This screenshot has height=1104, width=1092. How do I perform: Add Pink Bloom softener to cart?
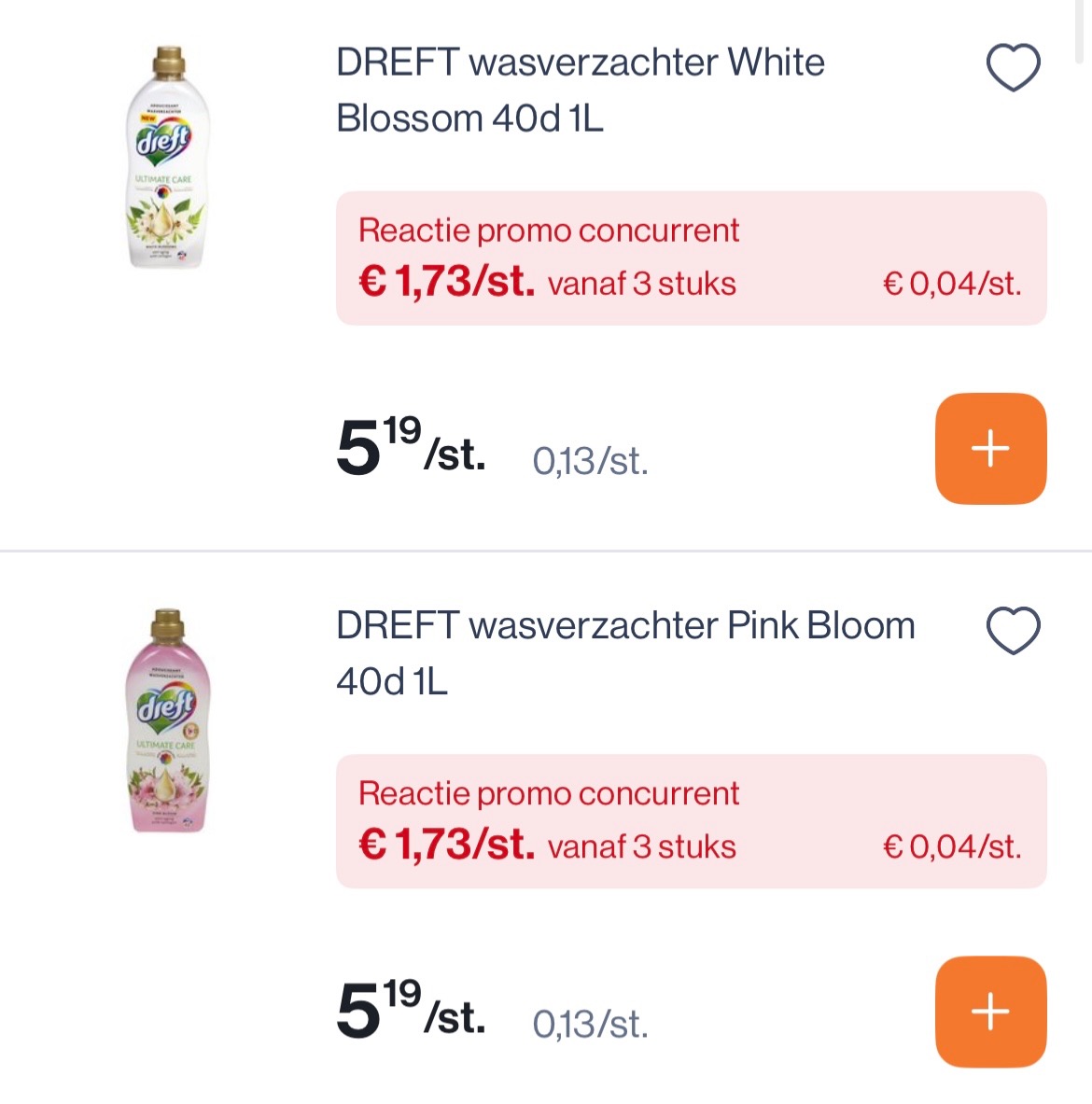989,1010
